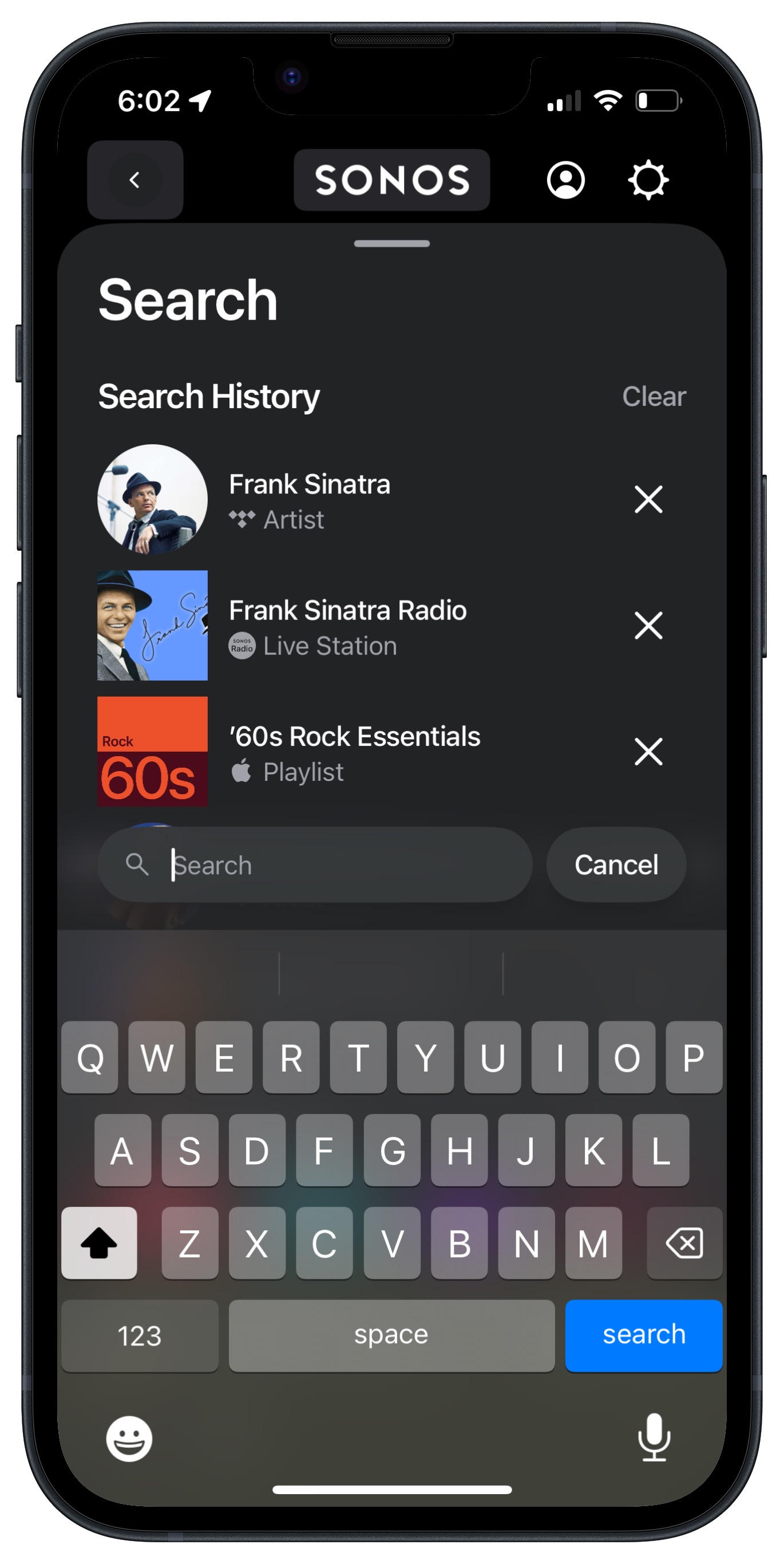Go back with the top-left arrow
This screenshot has height=1564, width=784.
(x=134, y=180)
